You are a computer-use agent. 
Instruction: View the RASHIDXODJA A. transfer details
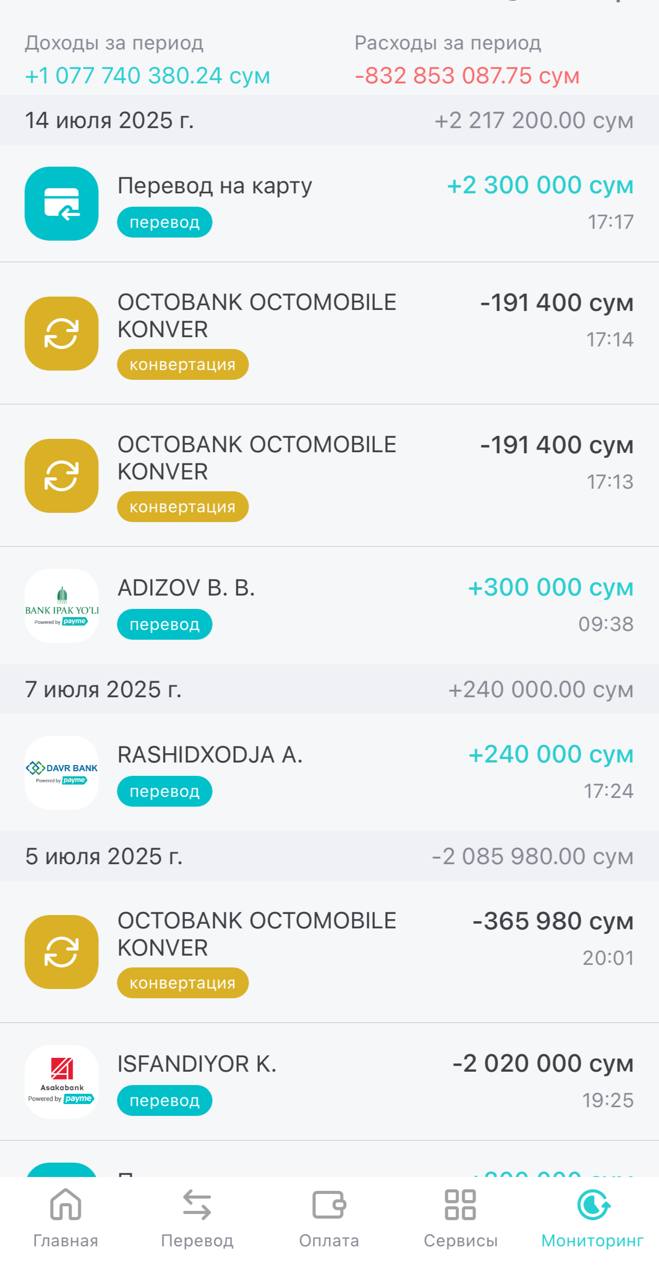(329, 772)
